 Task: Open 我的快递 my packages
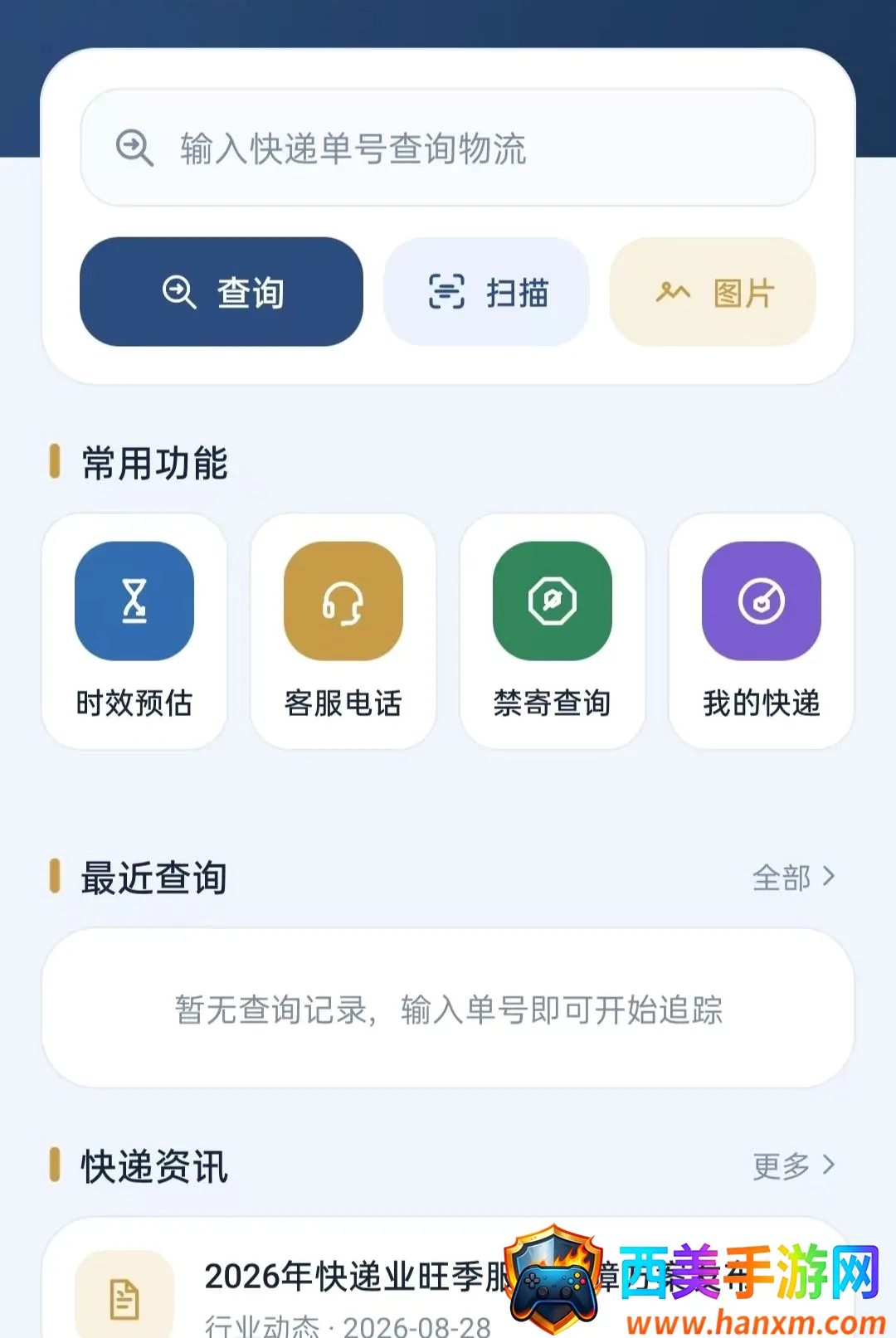point(762,631)
